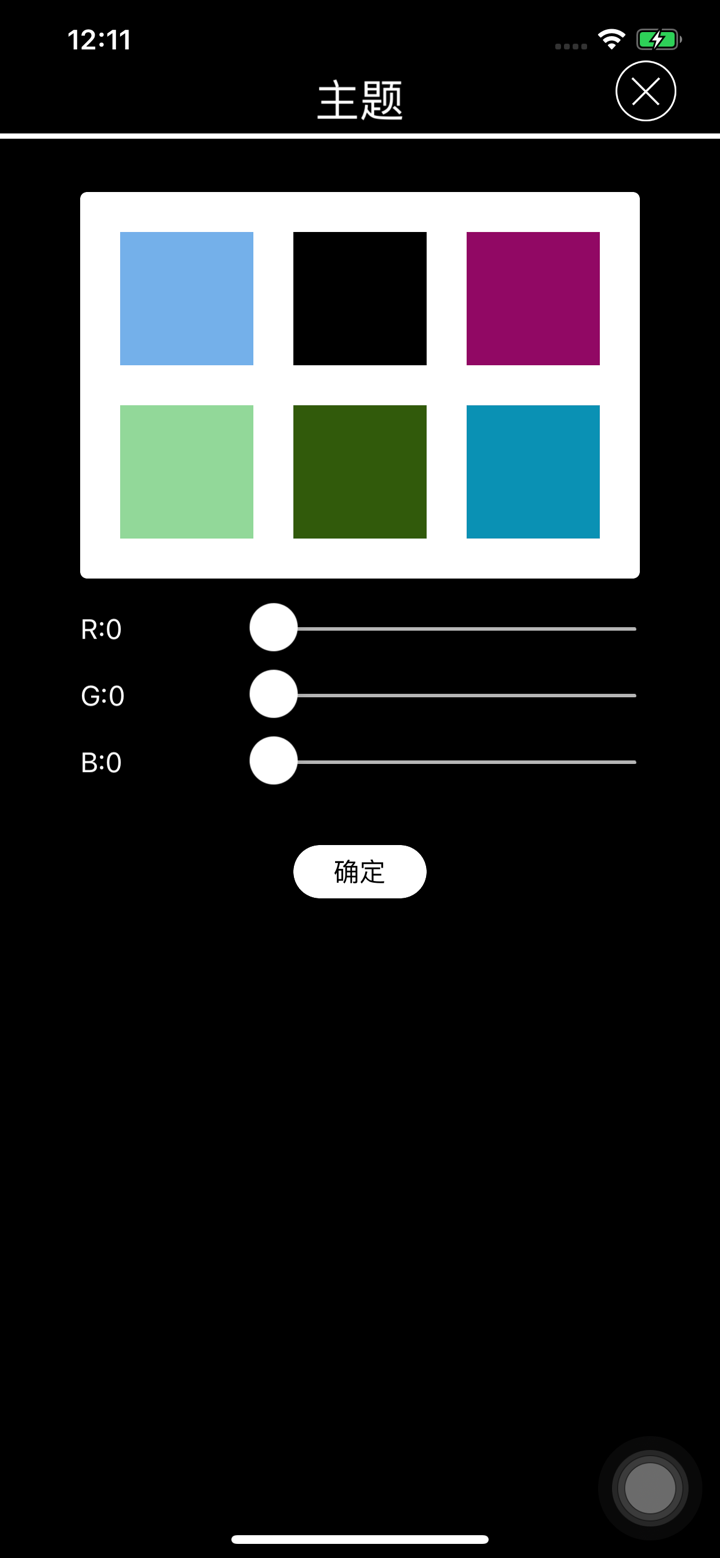Image resolution: width=720 pixels, height=1558 pixels.
Task: Select the dark green theme color
Action: pyautogui.click(x=359, y=471)
